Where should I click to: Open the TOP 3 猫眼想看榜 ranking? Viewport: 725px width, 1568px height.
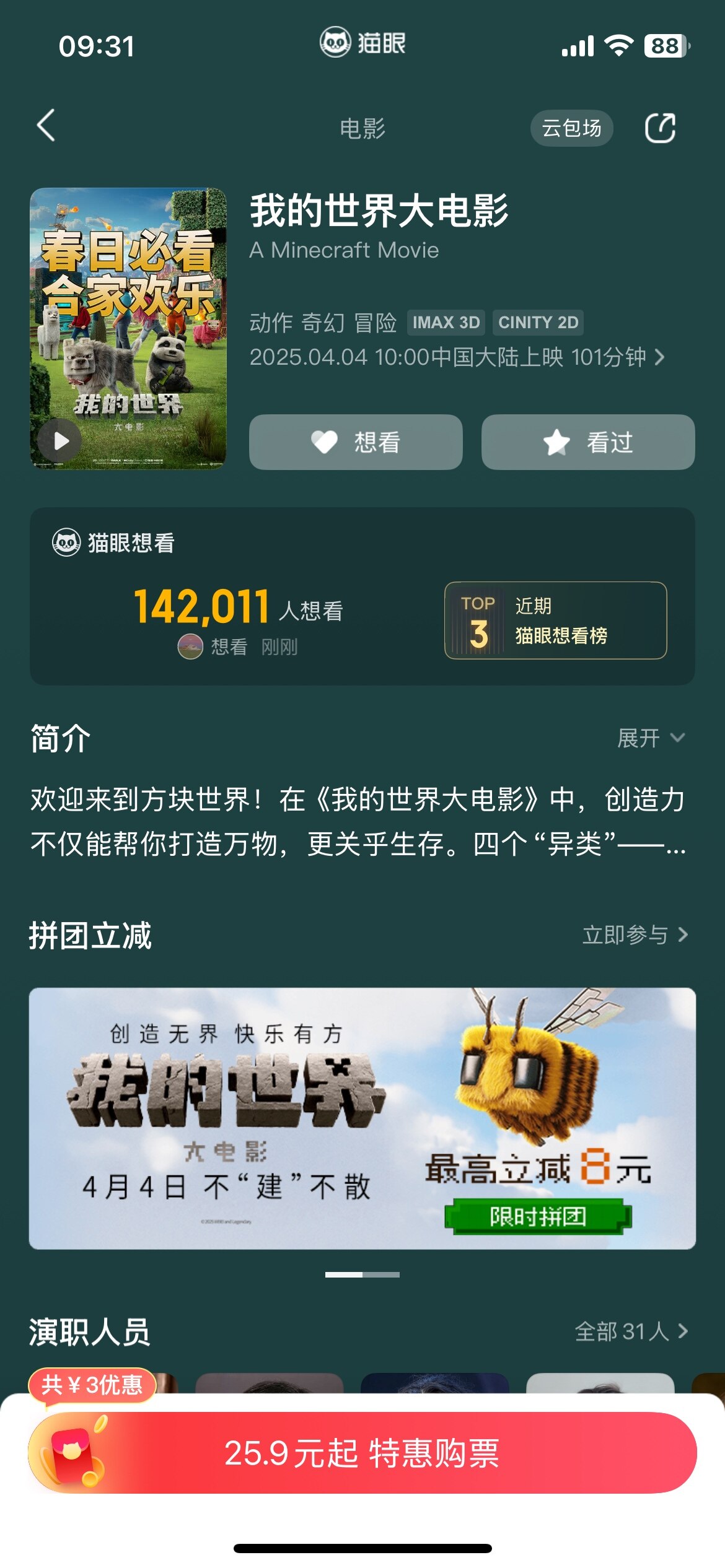(x=555, y=621)
